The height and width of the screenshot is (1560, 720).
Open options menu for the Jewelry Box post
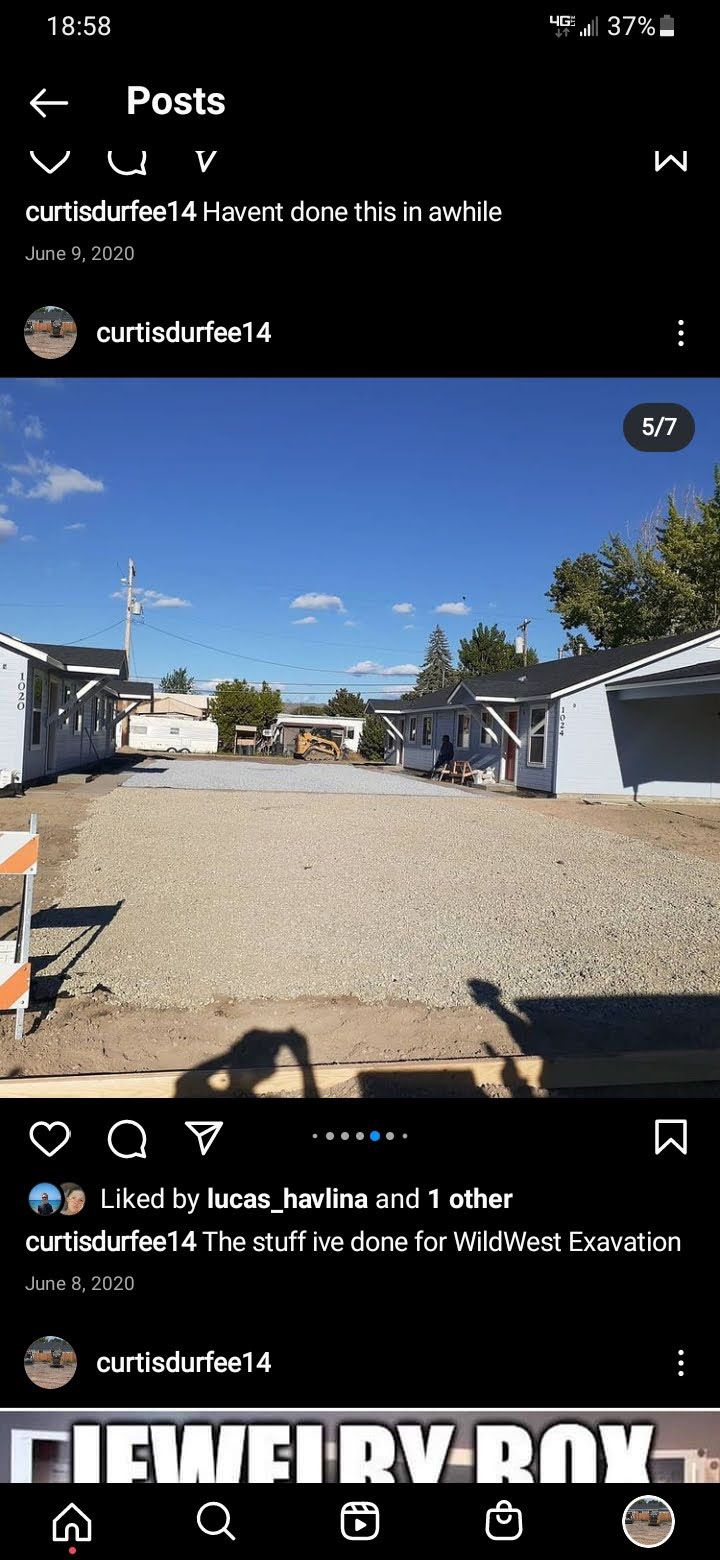(681, 1363)
